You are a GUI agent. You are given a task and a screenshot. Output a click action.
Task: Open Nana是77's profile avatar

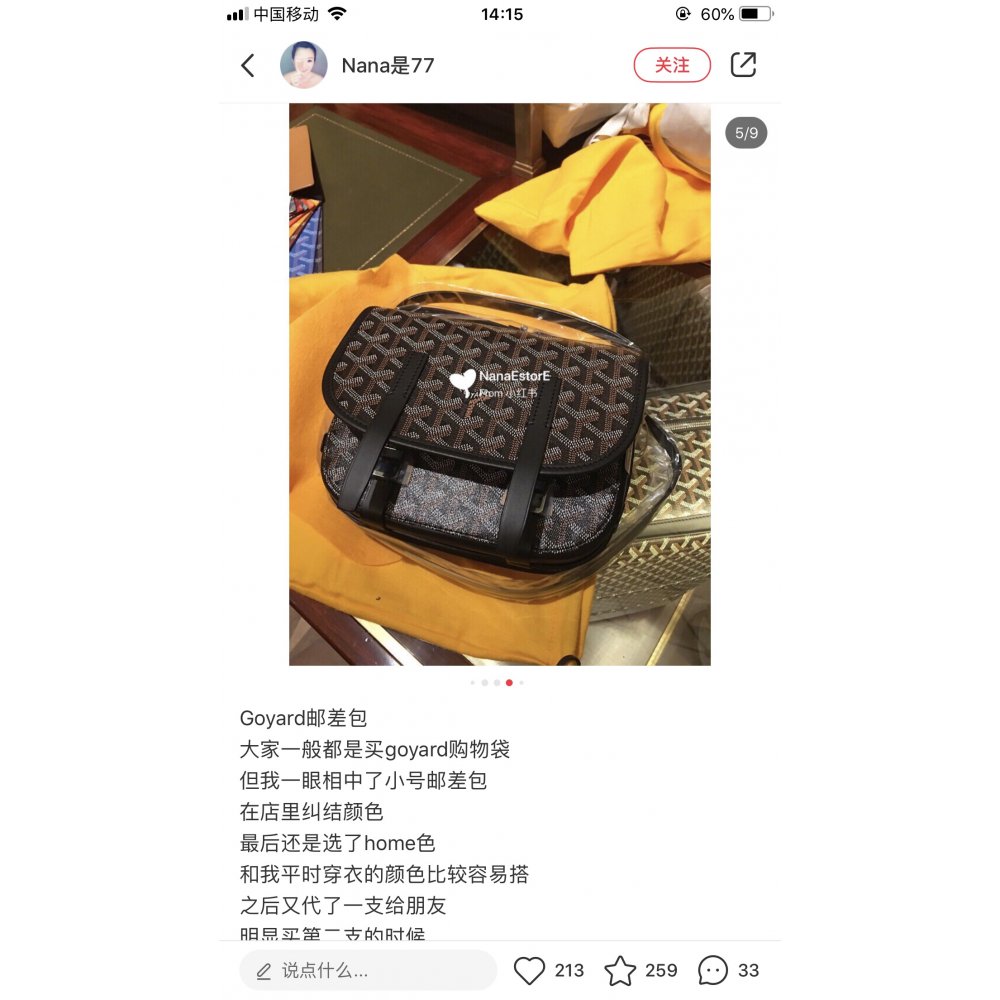pos(304,66)
